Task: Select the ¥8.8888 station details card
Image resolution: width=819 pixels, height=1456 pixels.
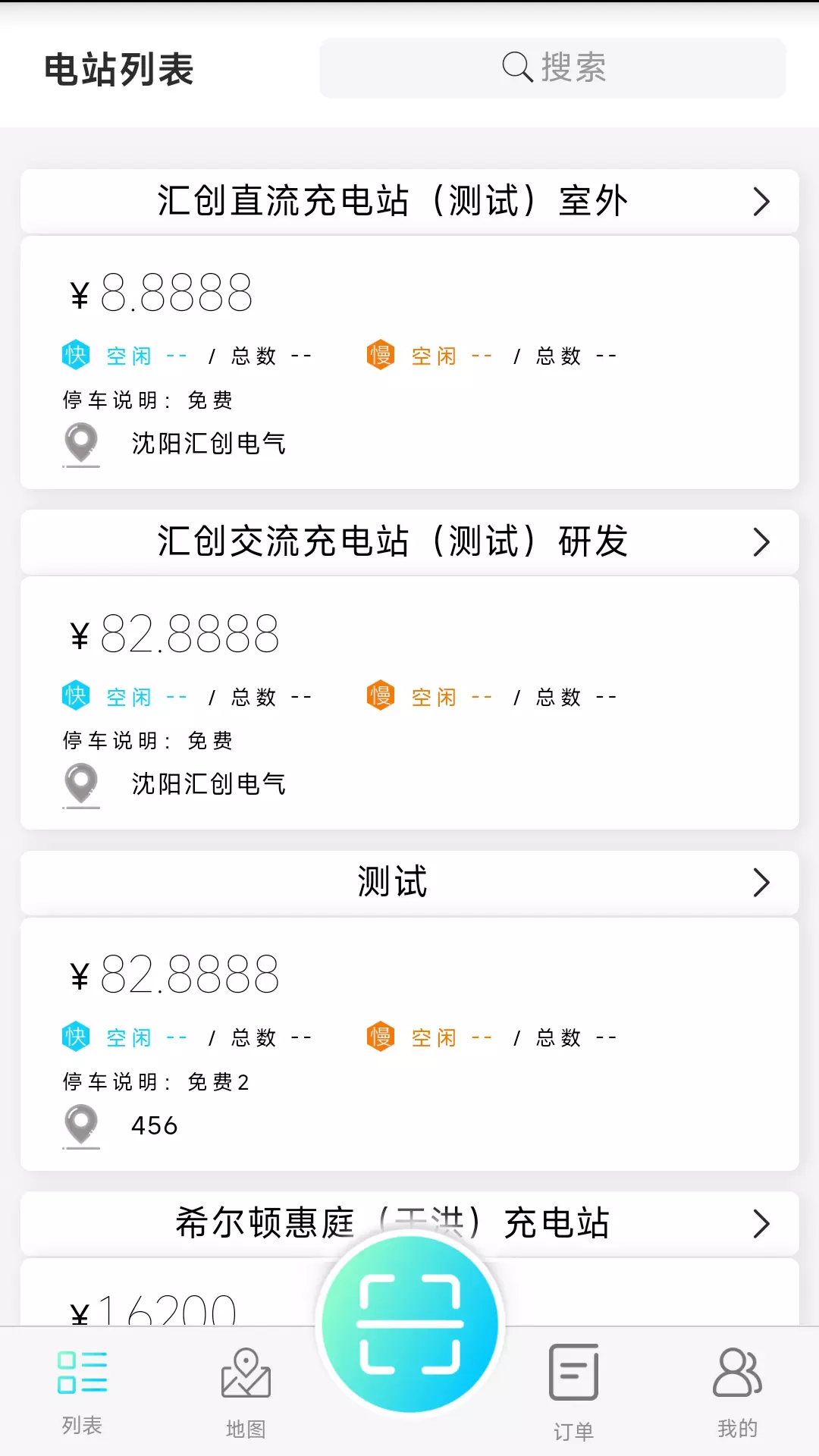Action: click(409, 362)
